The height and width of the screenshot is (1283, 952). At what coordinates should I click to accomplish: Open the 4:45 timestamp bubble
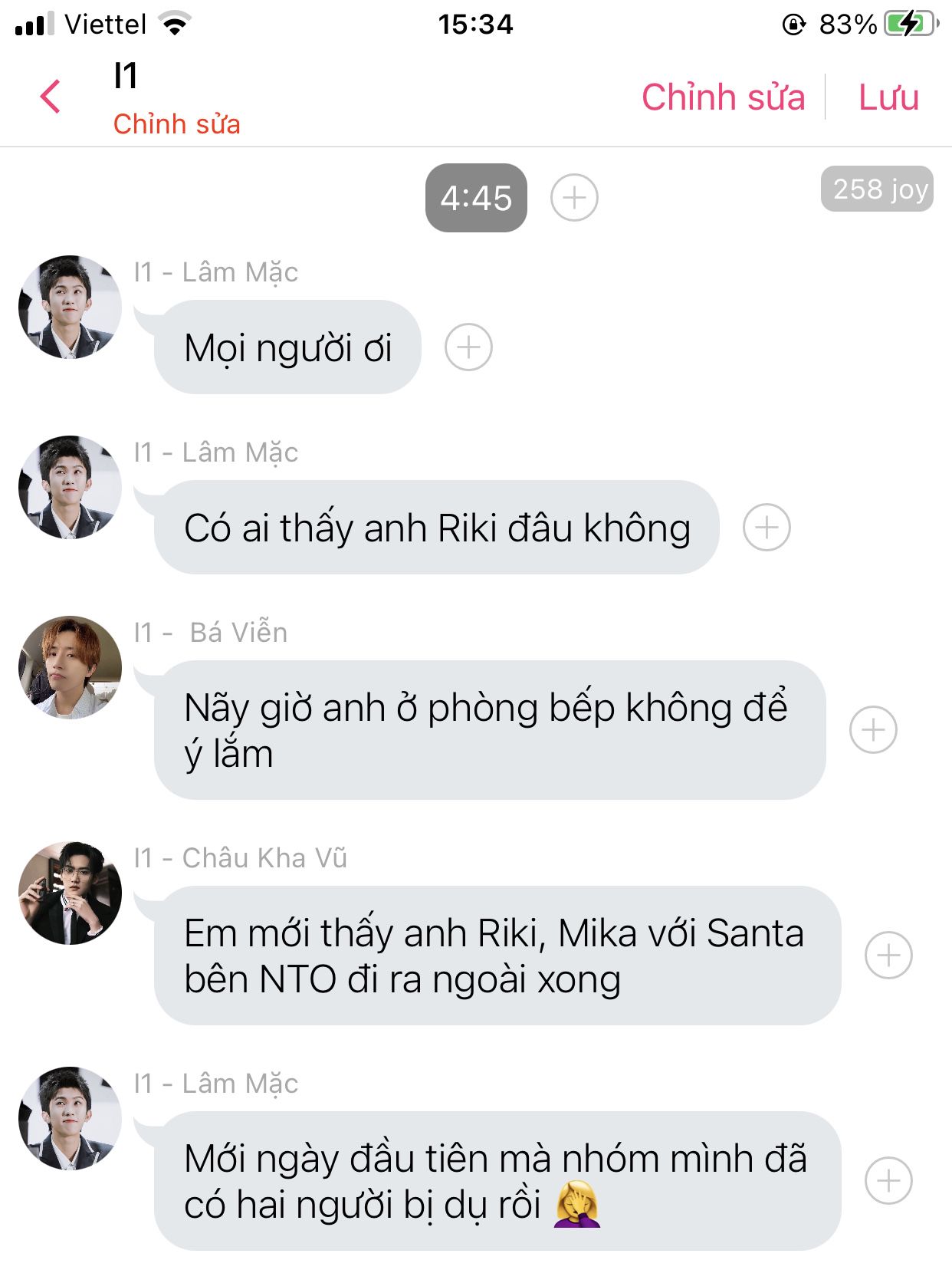(x=476, y=198)
